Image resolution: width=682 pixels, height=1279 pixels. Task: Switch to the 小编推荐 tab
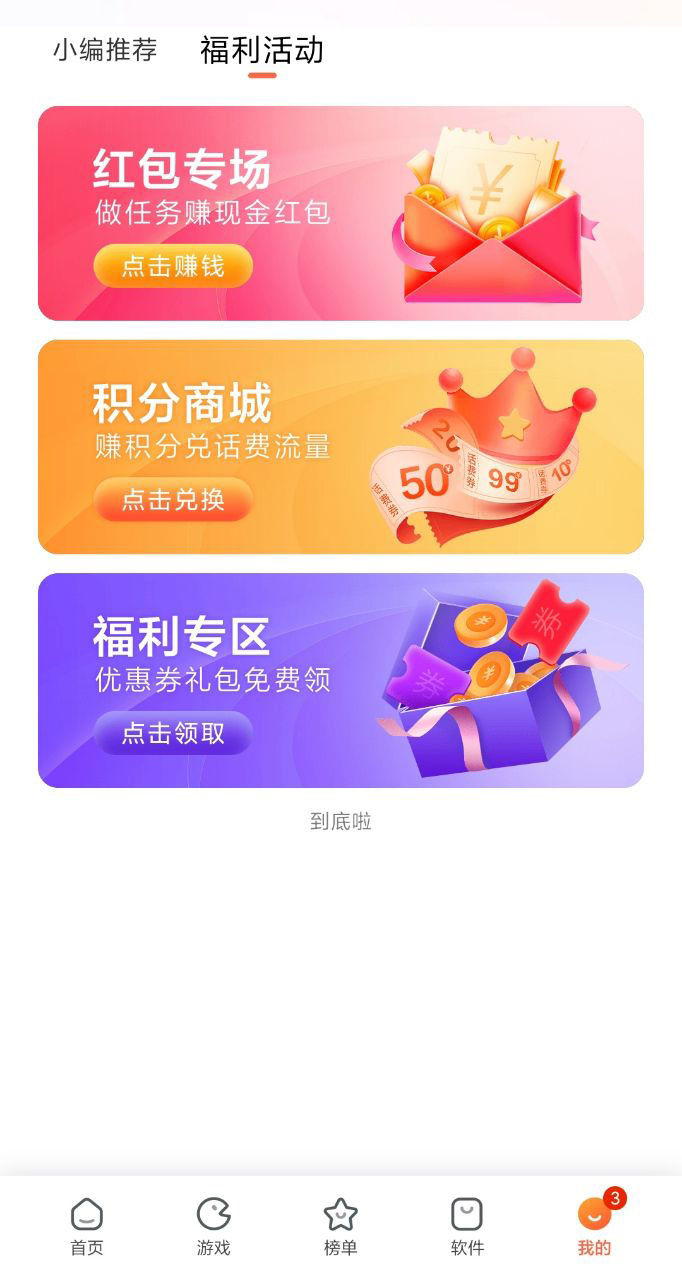pyautogui.click(x=105, y=50)
